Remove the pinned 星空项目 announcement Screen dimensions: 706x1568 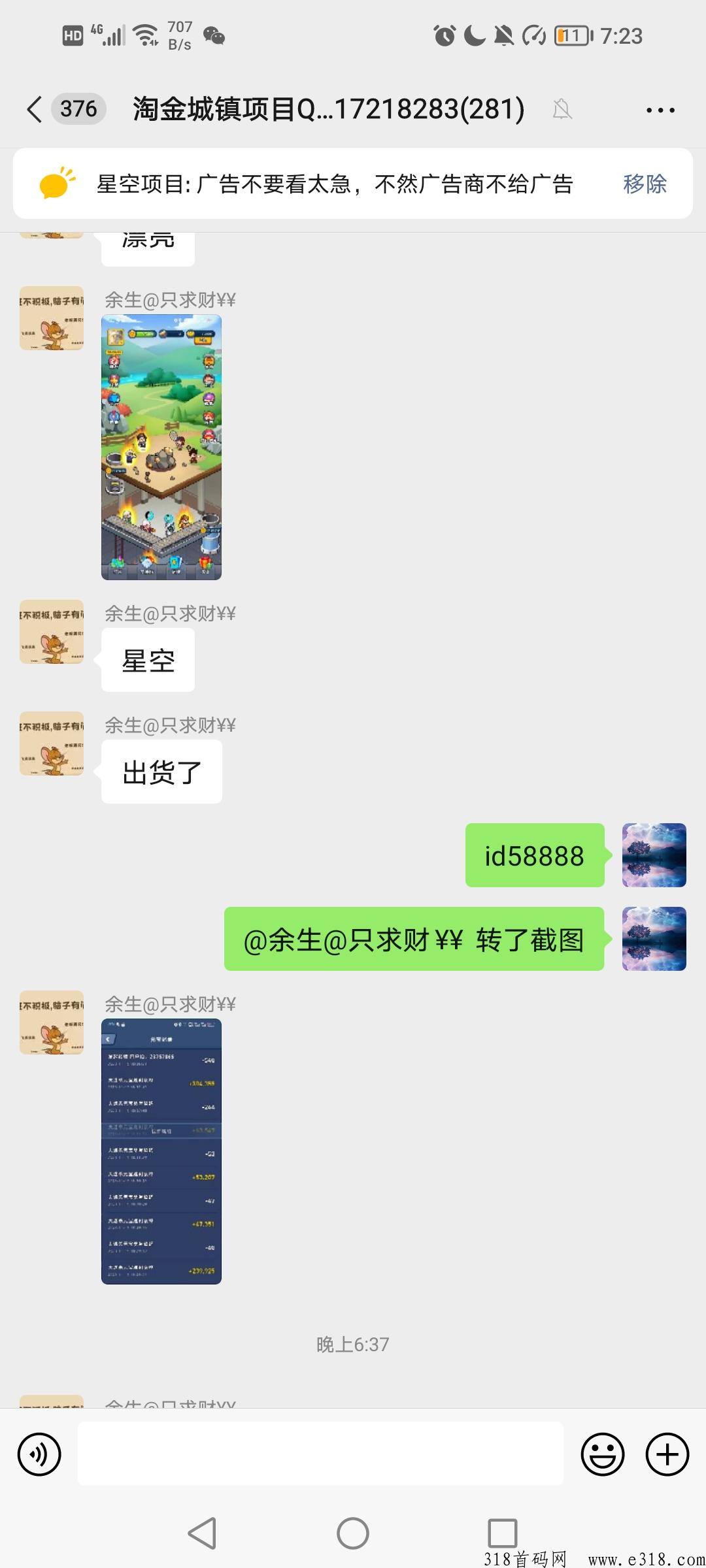point(644,184)
